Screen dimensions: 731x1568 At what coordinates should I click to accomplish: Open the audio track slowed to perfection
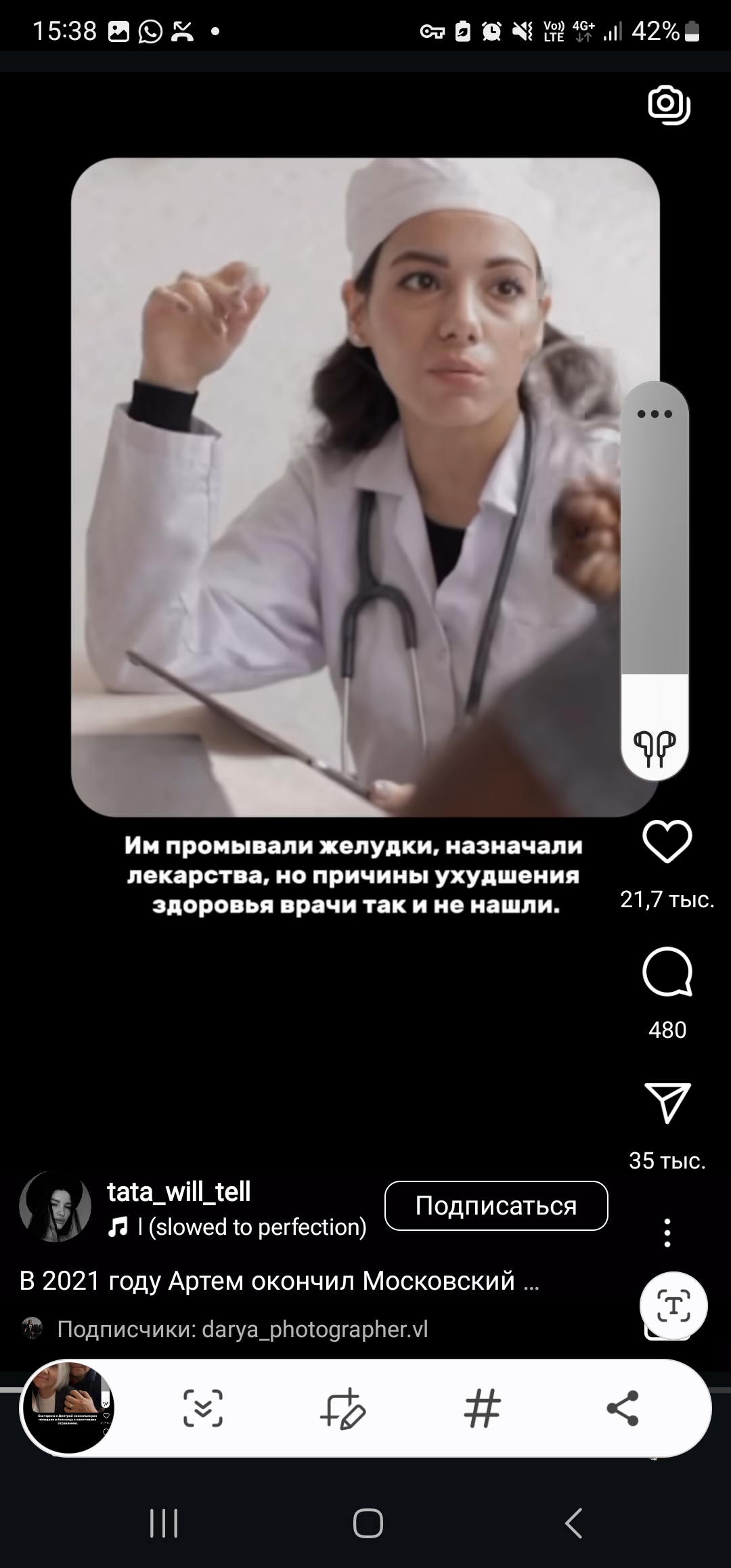pyautogui.click(x=238, y=1227)
